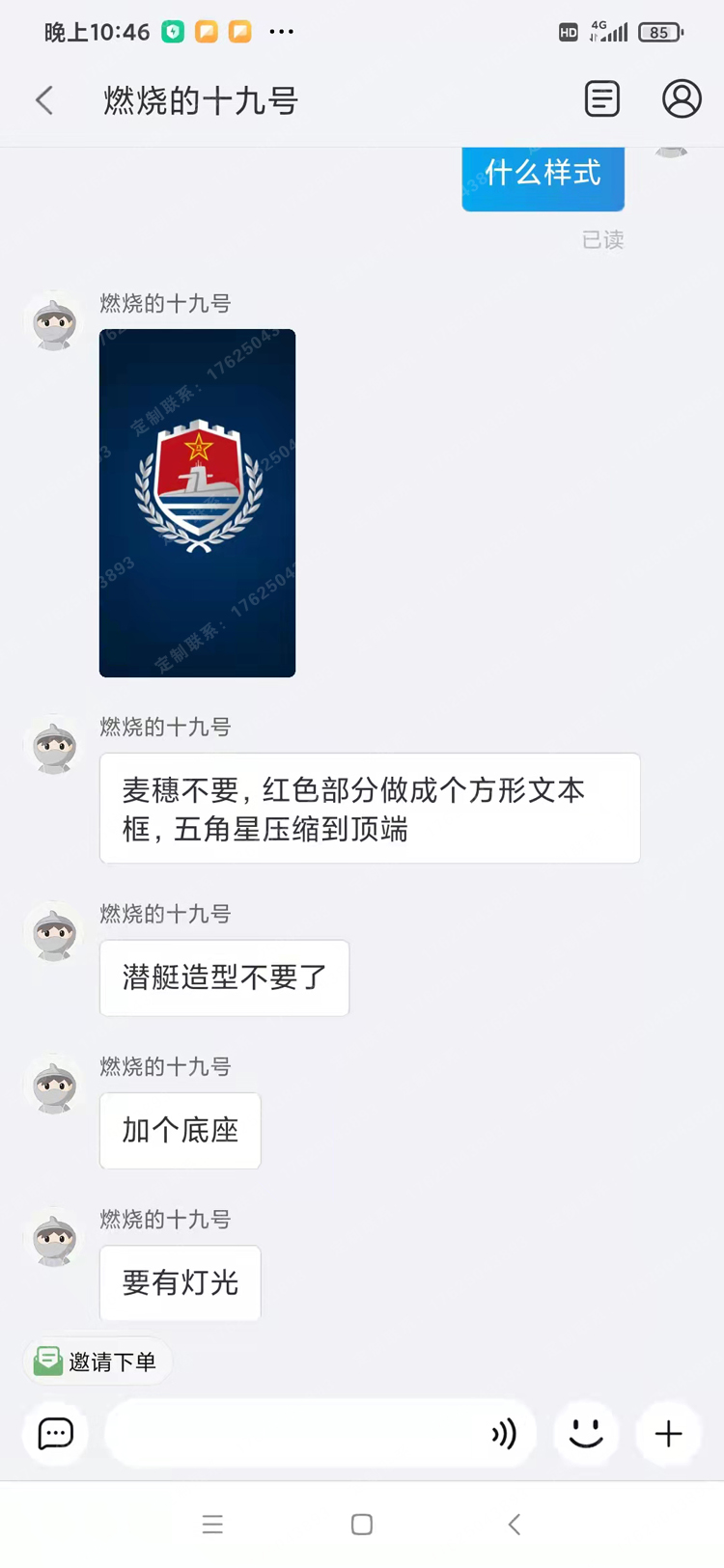Tap the chat name '燃烧的十九号' title
This screenshot has width=724, height=1568.
[x=200, y=99]
